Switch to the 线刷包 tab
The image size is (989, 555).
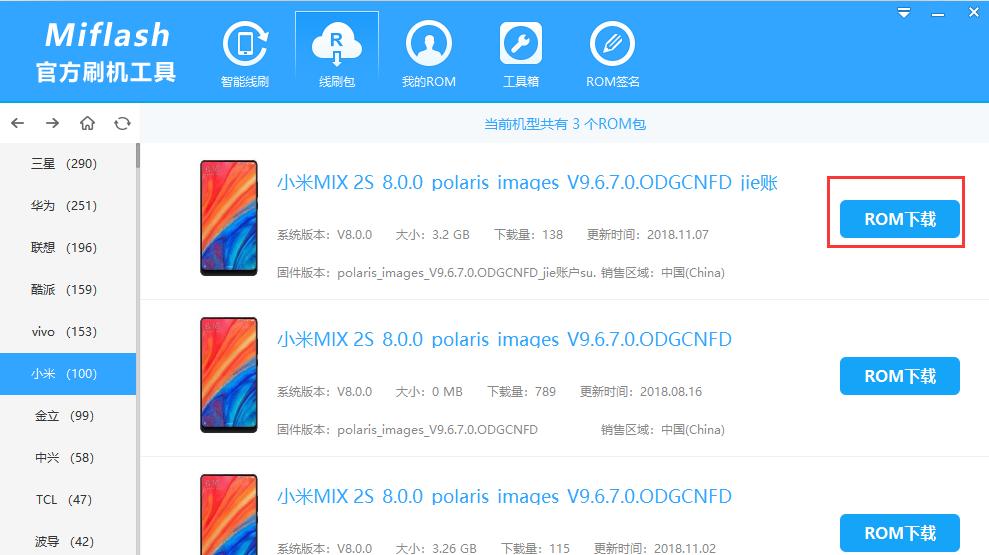336,55
